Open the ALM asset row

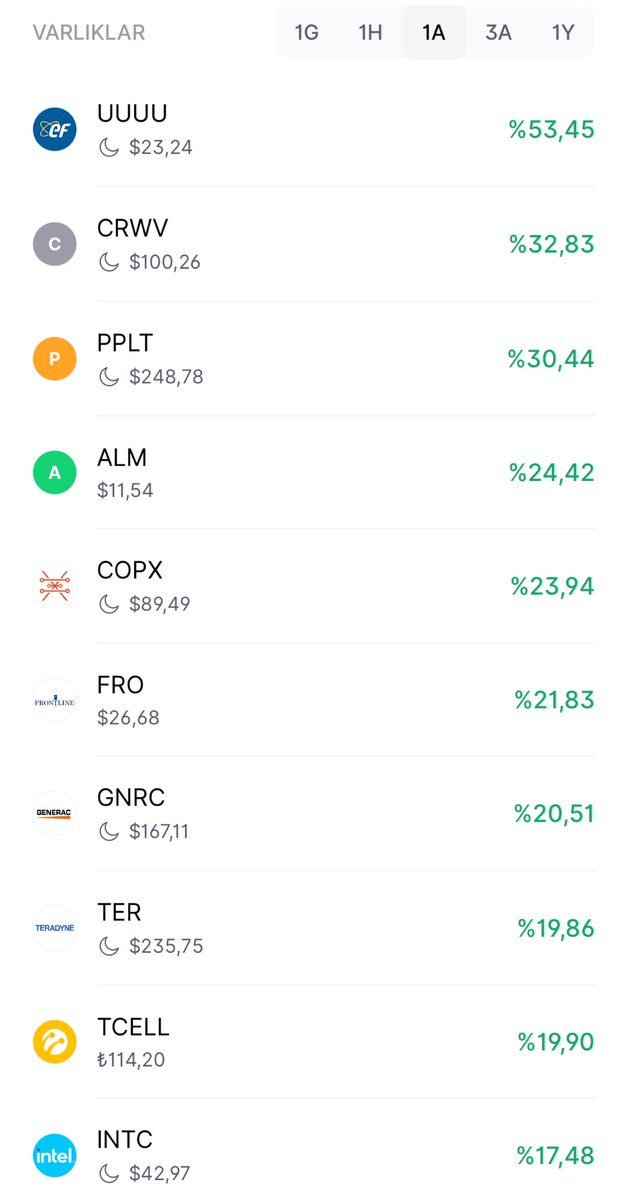point(313,473)
